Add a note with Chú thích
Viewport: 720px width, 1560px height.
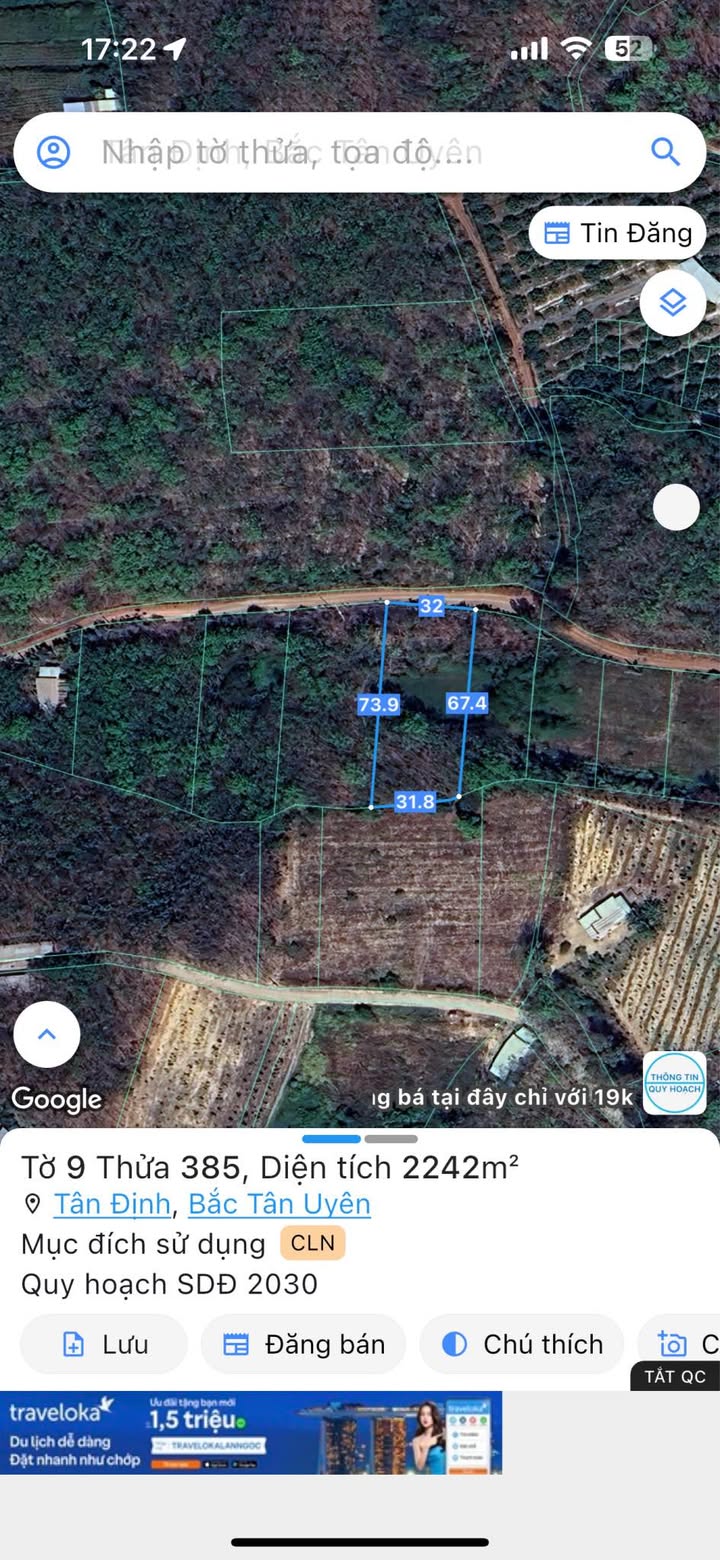point(522,1344)
